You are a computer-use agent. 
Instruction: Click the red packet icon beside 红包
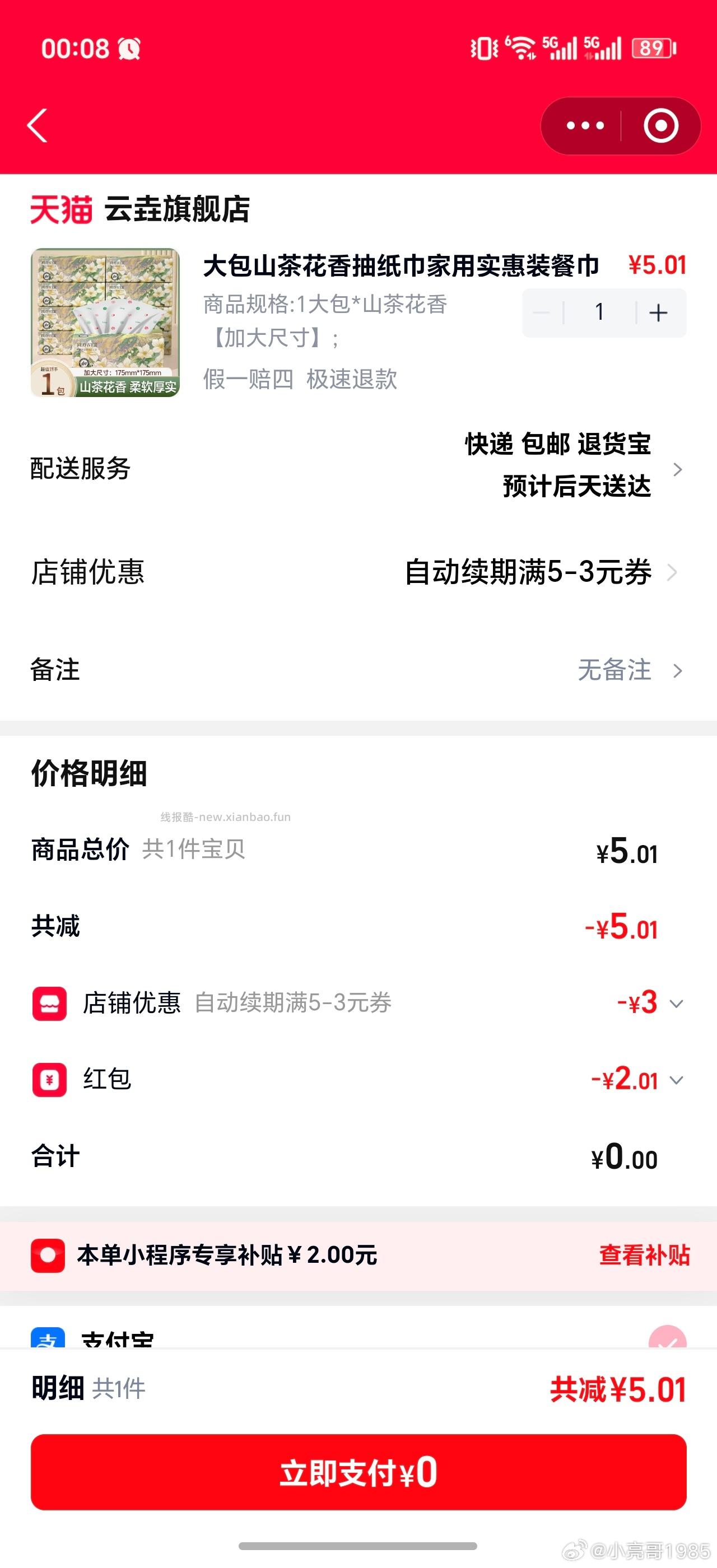pos(51,1080)
